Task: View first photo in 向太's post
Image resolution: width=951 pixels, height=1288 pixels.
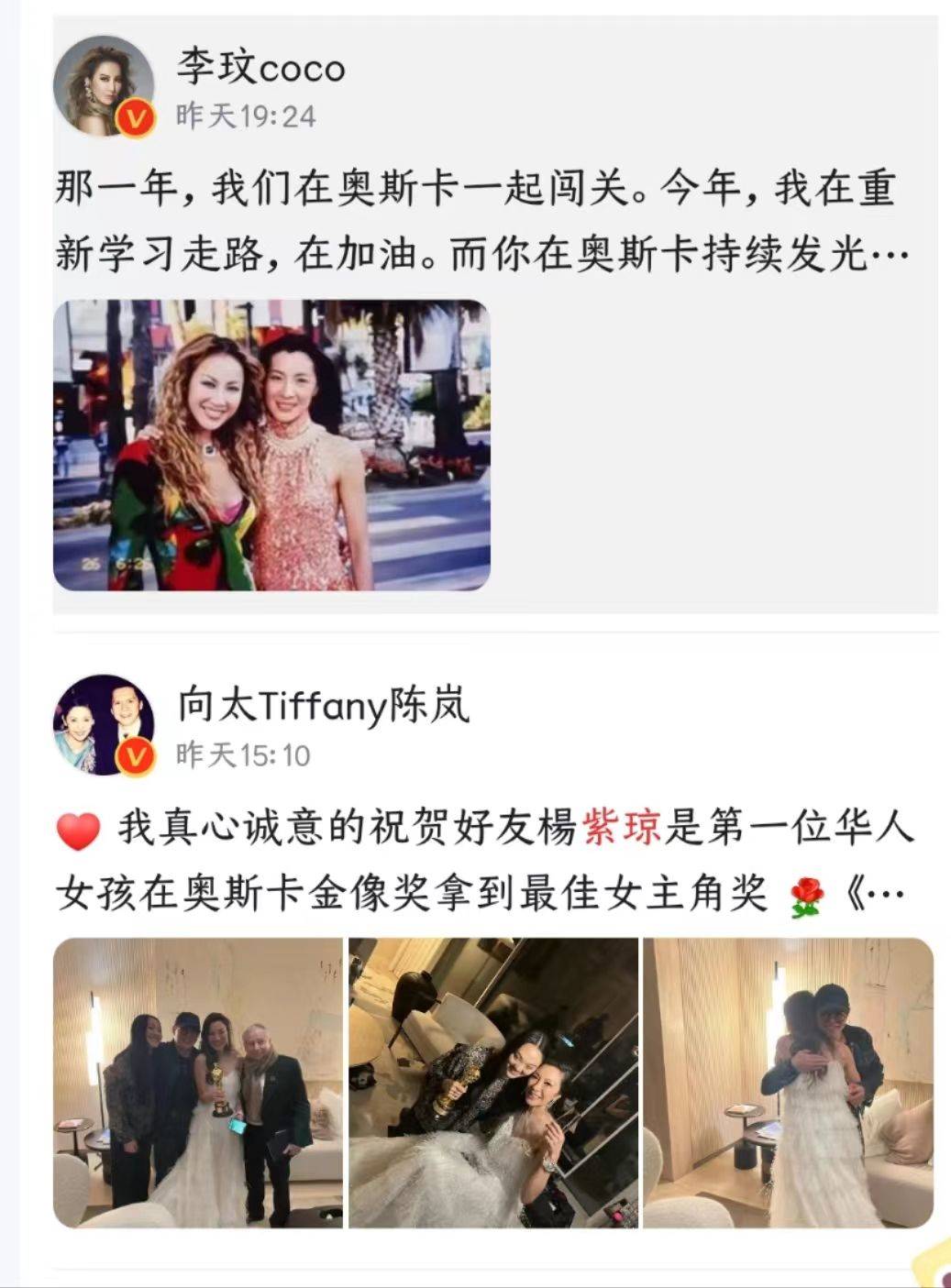Action: (x=198, y=1083)
